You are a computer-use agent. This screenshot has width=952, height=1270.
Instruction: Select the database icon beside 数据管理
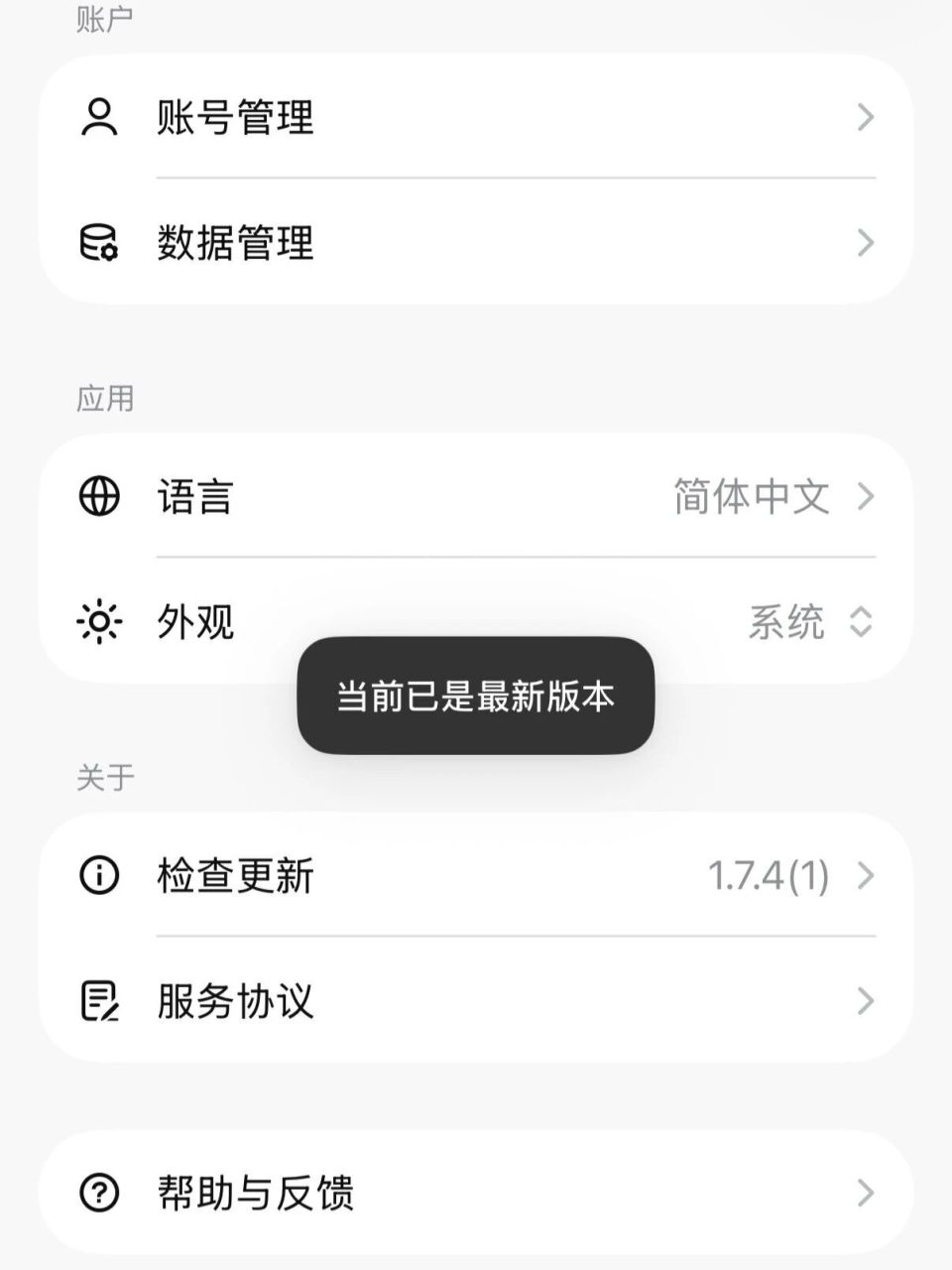coord(98,242)
